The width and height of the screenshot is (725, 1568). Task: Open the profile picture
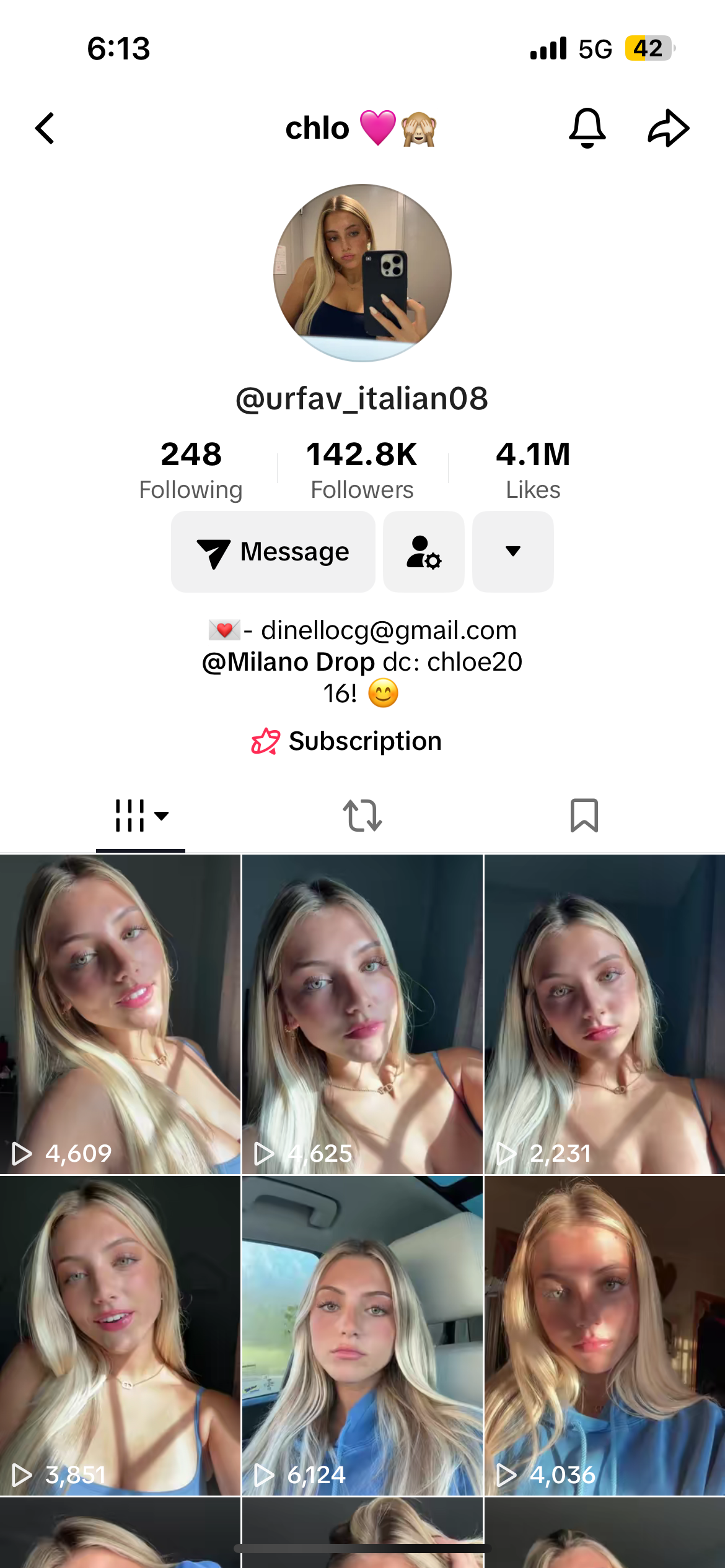pyautogui.click(x=362, y=272)
